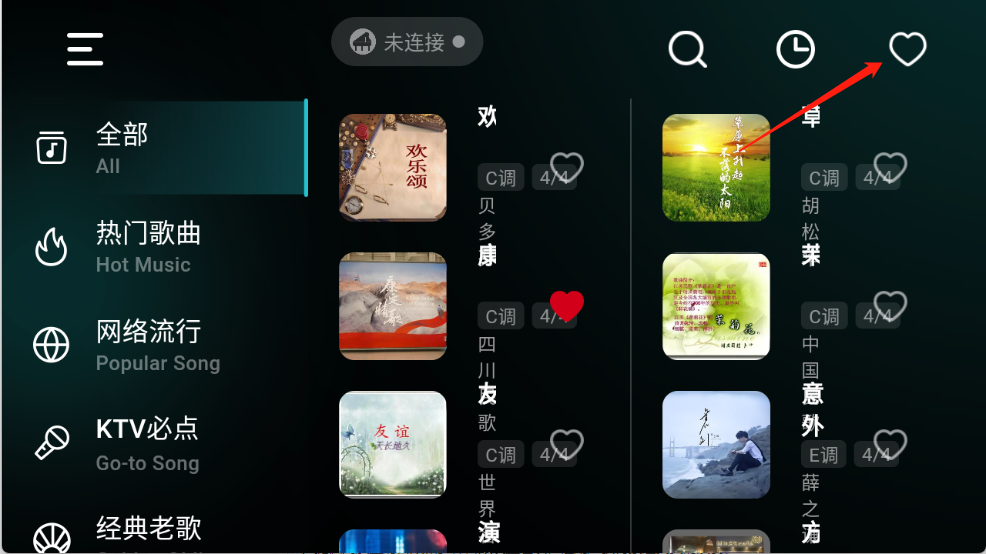Open the 欢乐颂 song cover
This screenshot has width=986, height=554.
click(392, 167)
